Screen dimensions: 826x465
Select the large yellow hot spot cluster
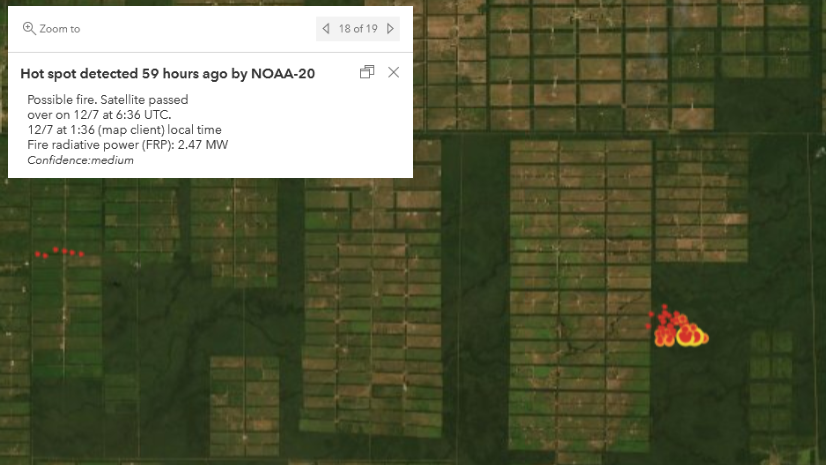687,336
